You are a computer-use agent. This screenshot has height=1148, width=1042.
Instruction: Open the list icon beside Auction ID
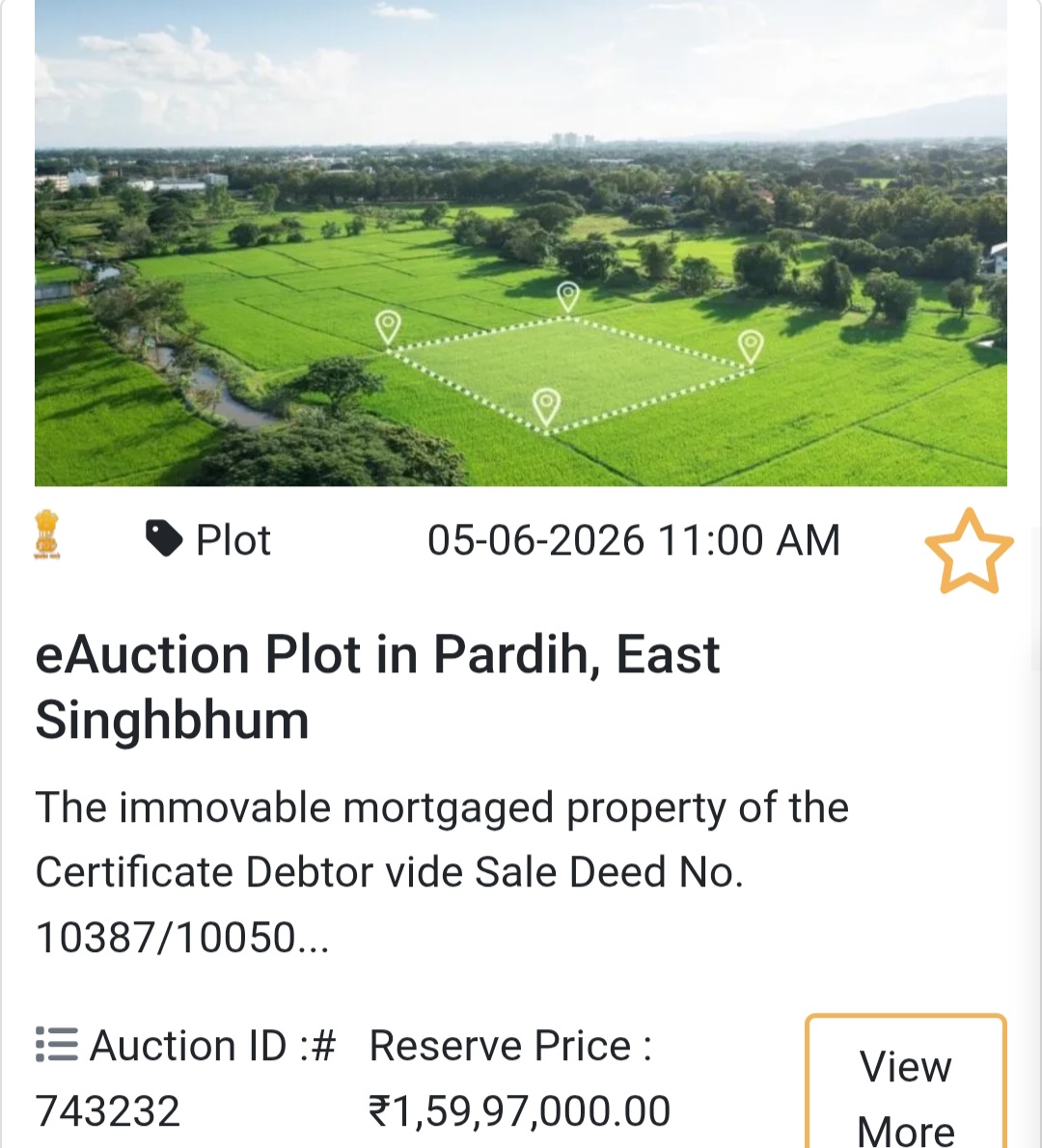pos(55,1045)
